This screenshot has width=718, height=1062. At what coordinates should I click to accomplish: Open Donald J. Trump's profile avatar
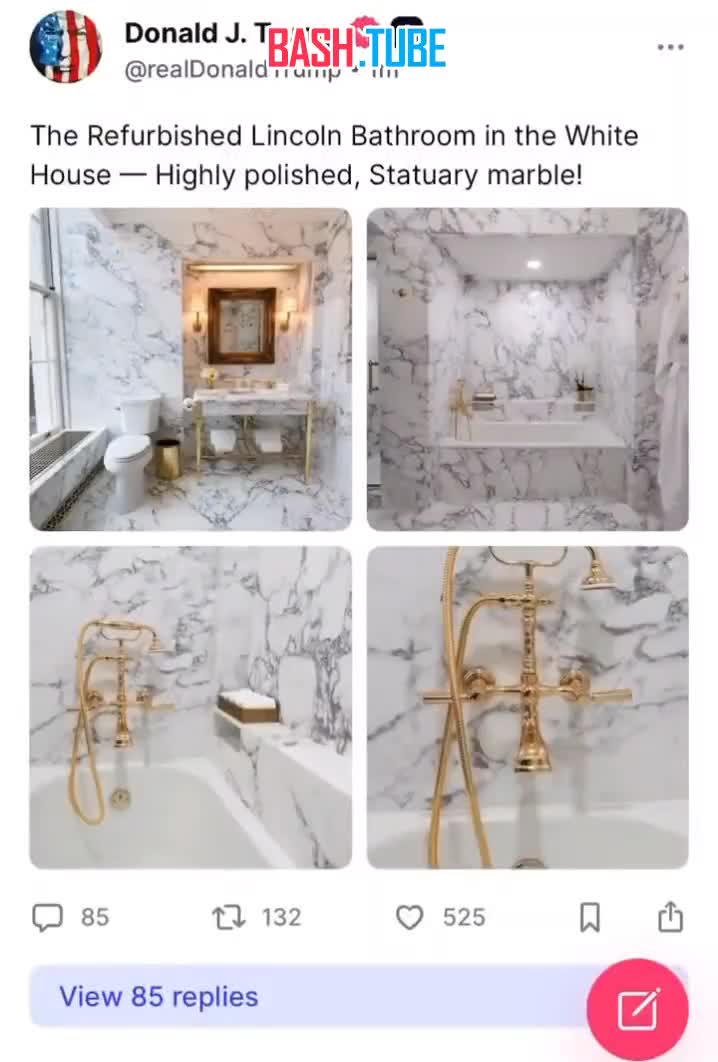point(66,47)
